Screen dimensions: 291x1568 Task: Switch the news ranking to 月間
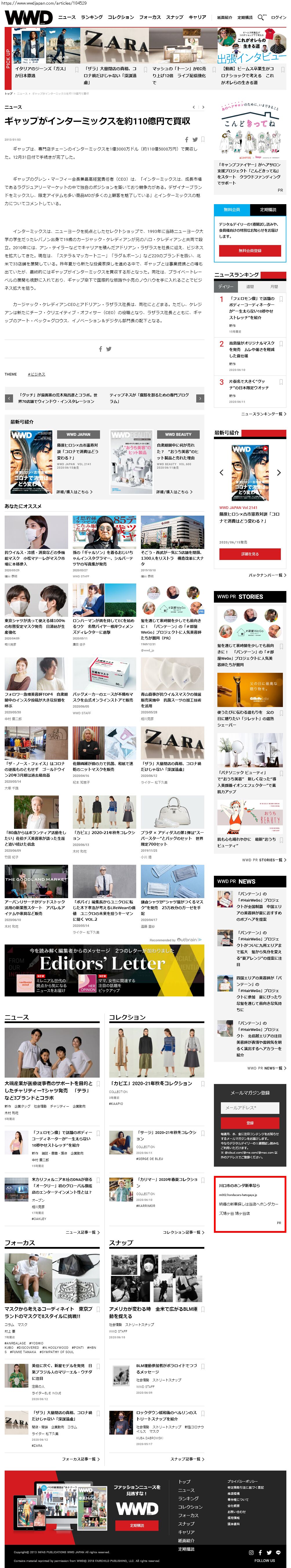click(274, 286)
